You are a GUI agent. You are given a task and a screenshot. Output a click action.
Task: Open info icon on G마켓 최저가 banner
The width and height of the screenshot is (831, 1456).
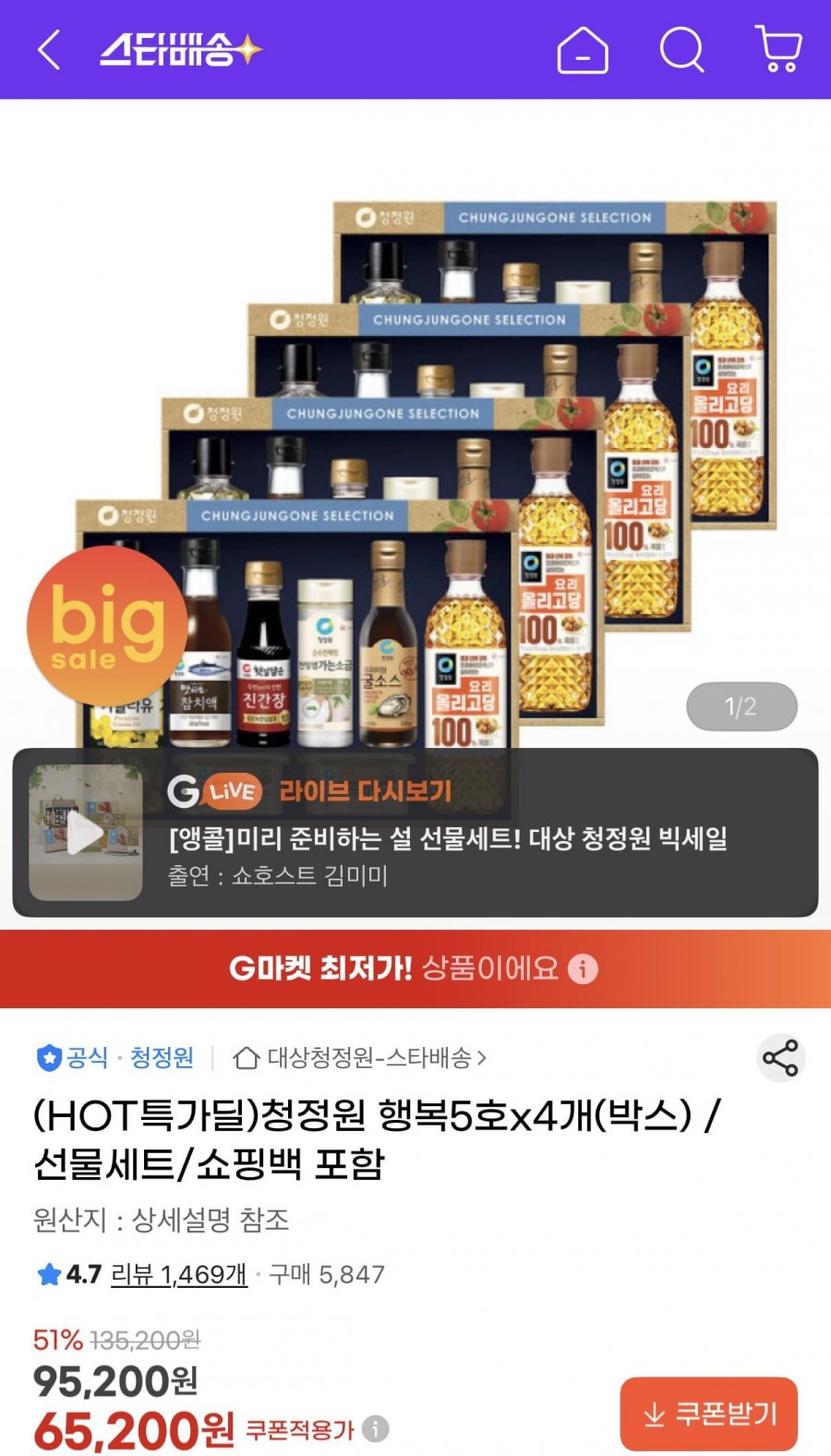[583, 969]
